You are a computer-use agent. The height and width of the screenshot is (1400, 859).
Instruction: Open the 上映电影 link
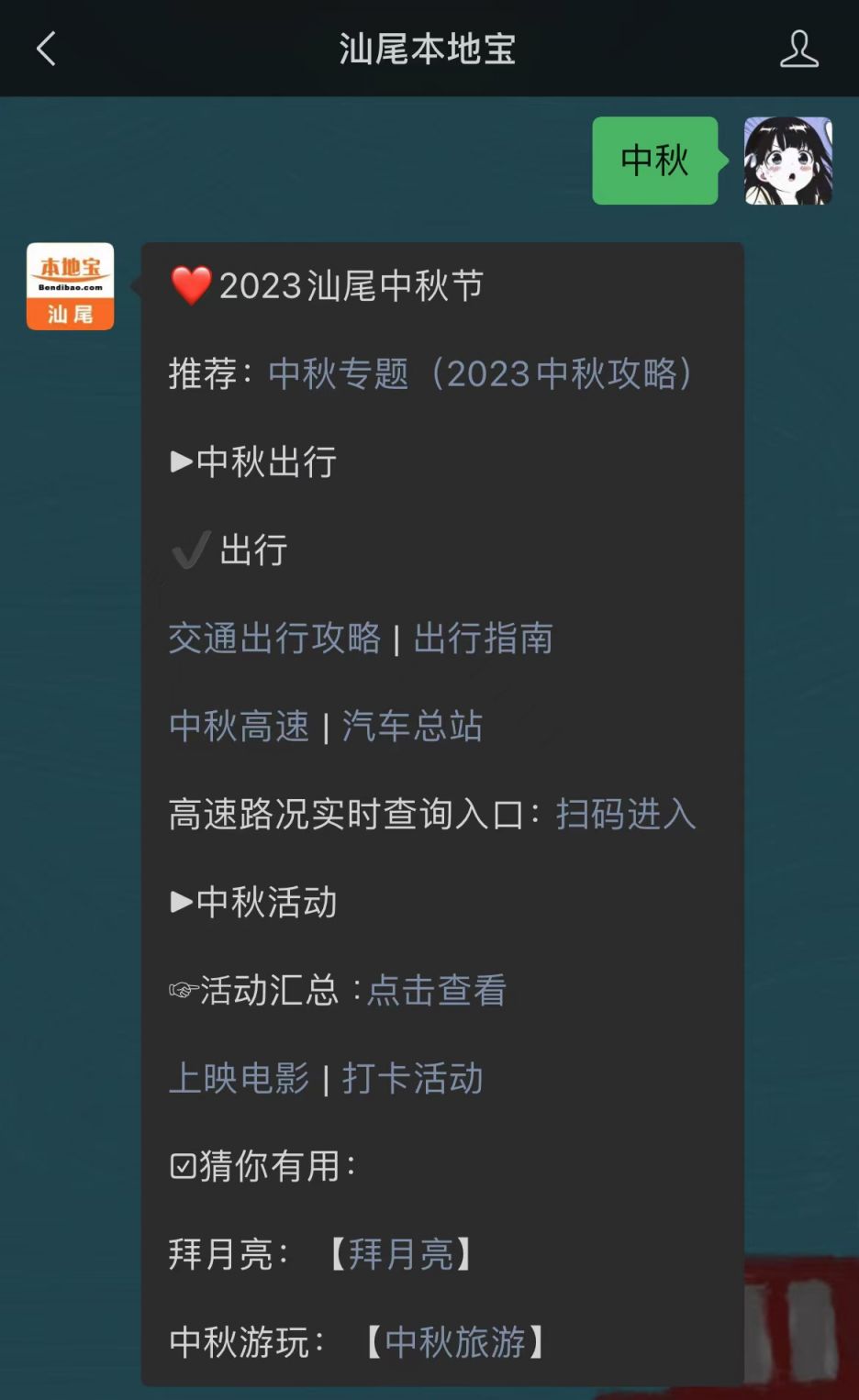pos(240,1078)
